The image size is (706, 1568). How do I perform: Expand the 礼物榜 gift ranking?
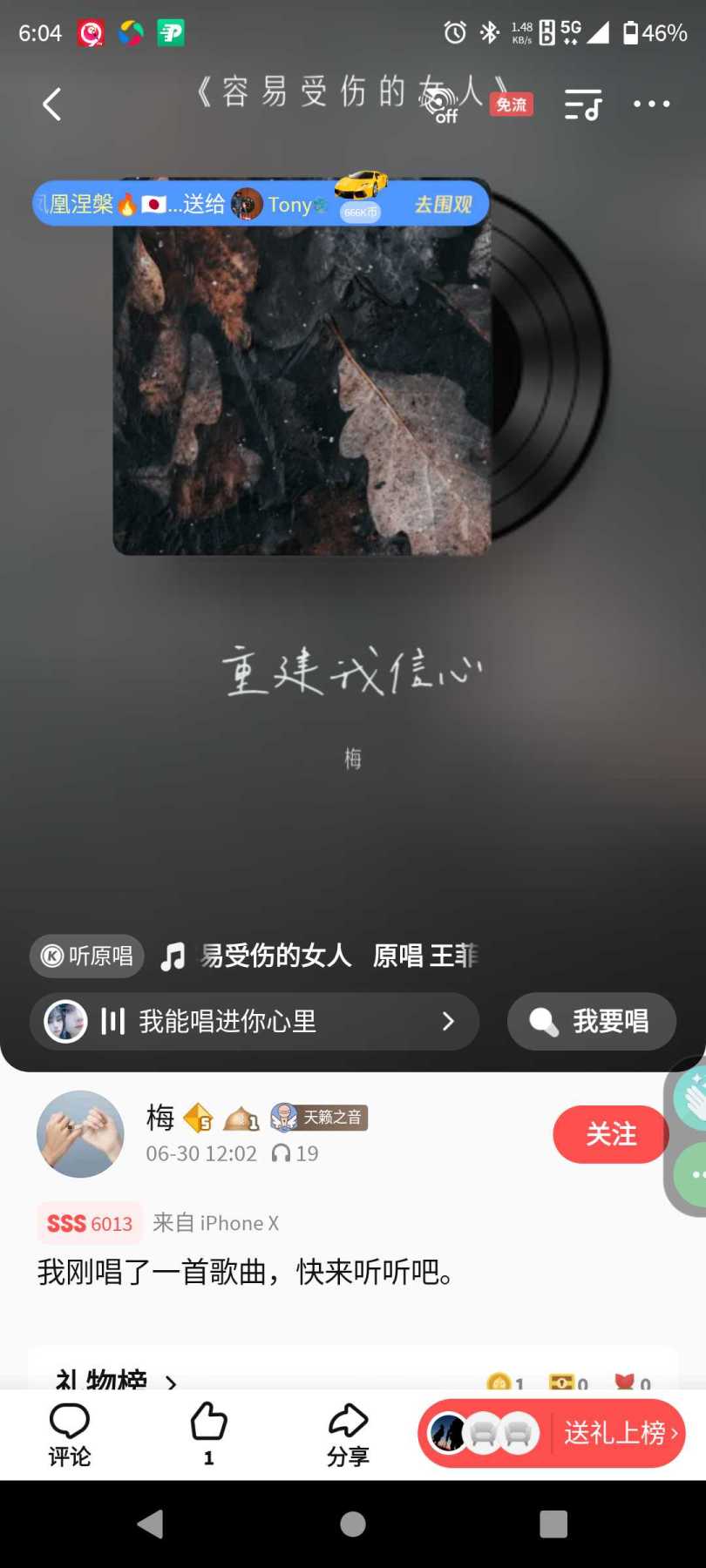click(115, 1379)
